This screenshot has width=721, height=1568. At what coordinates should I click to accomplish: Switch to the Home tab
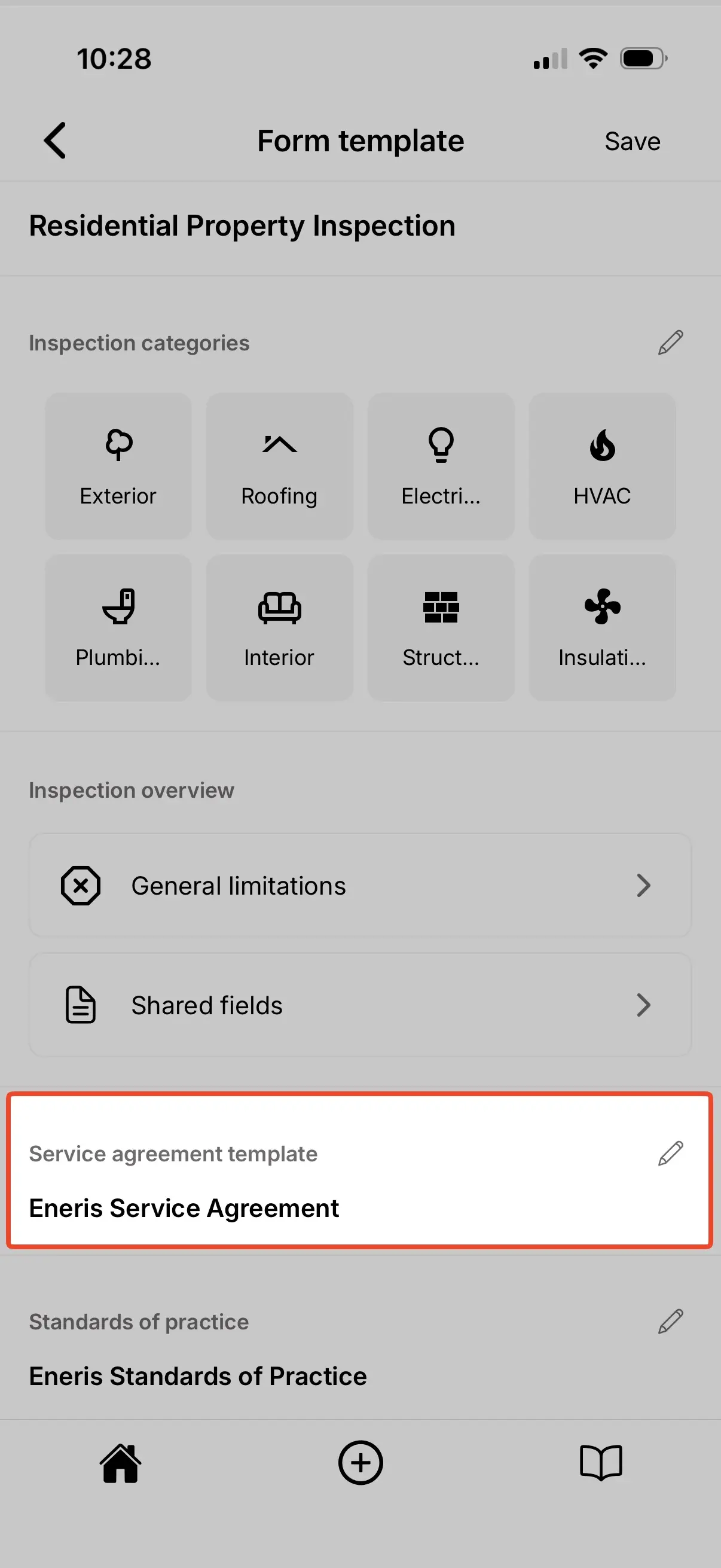121,1463
